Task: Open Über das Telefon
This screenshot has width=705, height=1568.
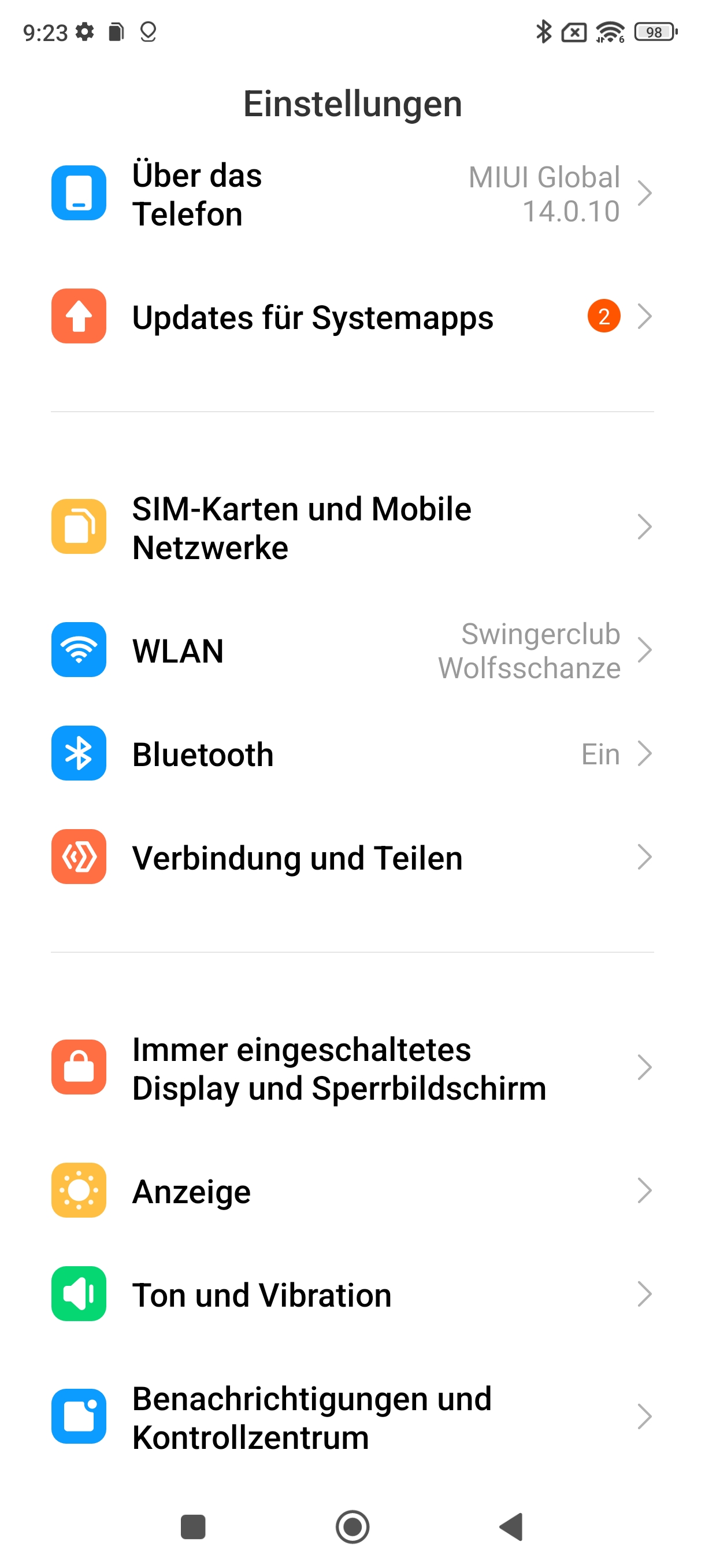Action: [352, 194]
